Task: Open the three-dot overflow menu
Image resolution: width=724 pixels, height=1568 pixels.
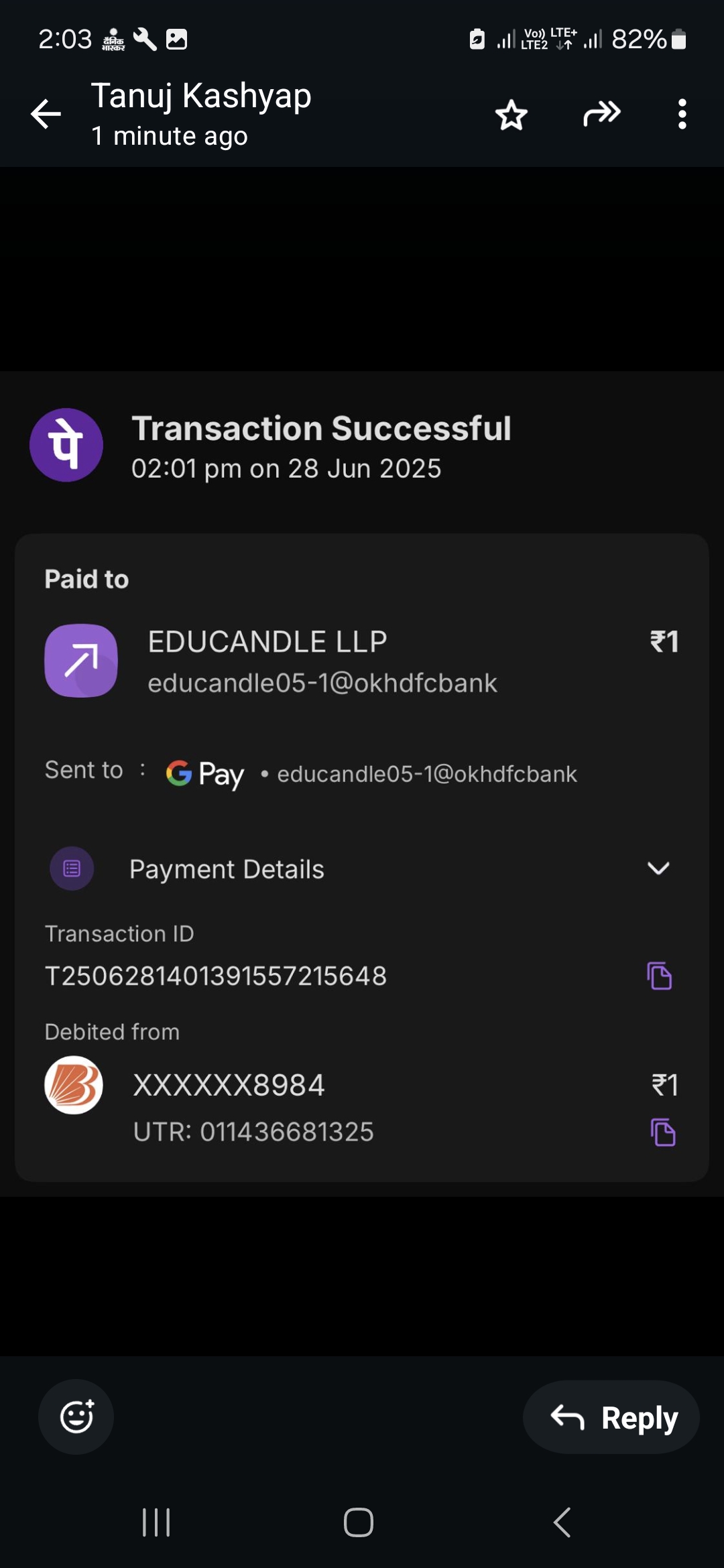Action: point(682,114)
